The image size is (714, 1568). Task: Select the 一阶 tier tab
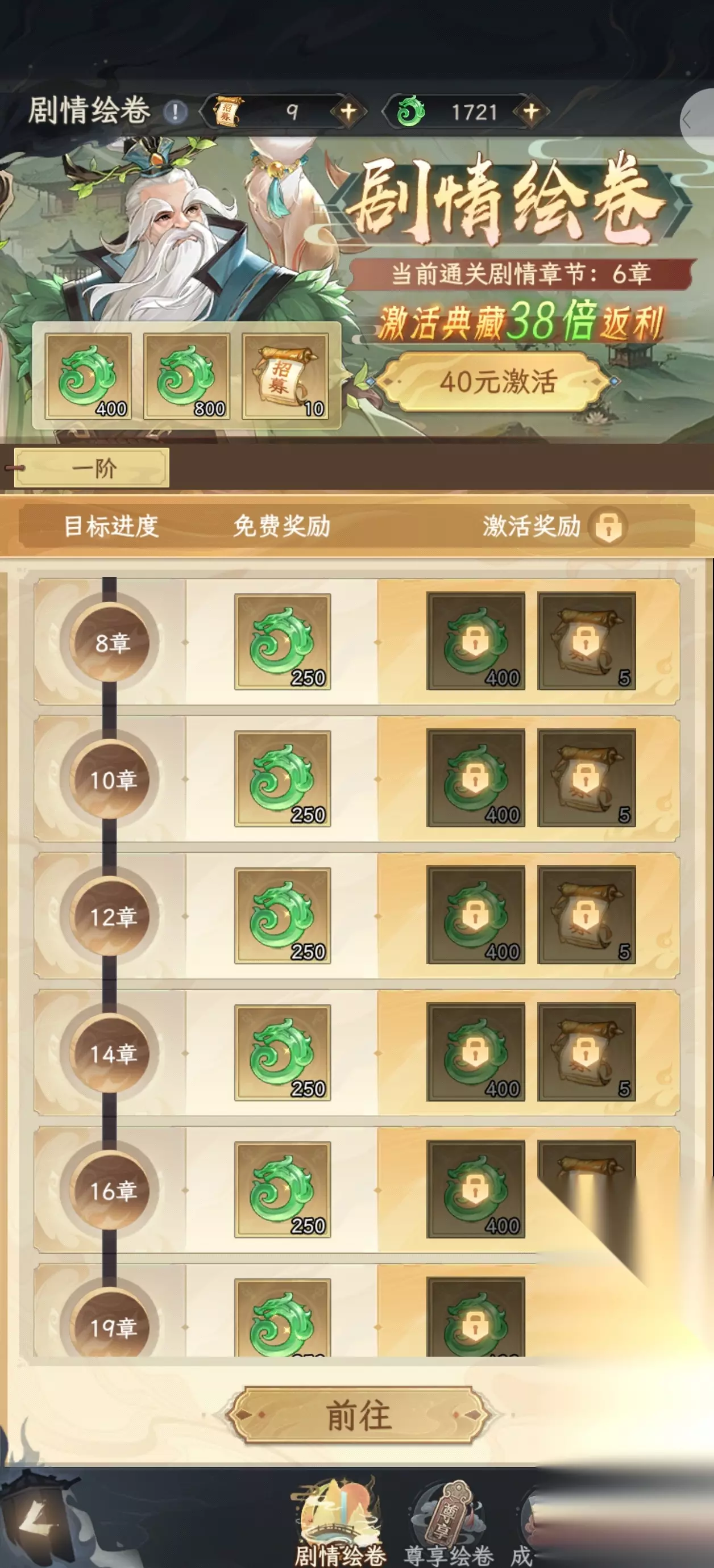(x=92, y=468)
